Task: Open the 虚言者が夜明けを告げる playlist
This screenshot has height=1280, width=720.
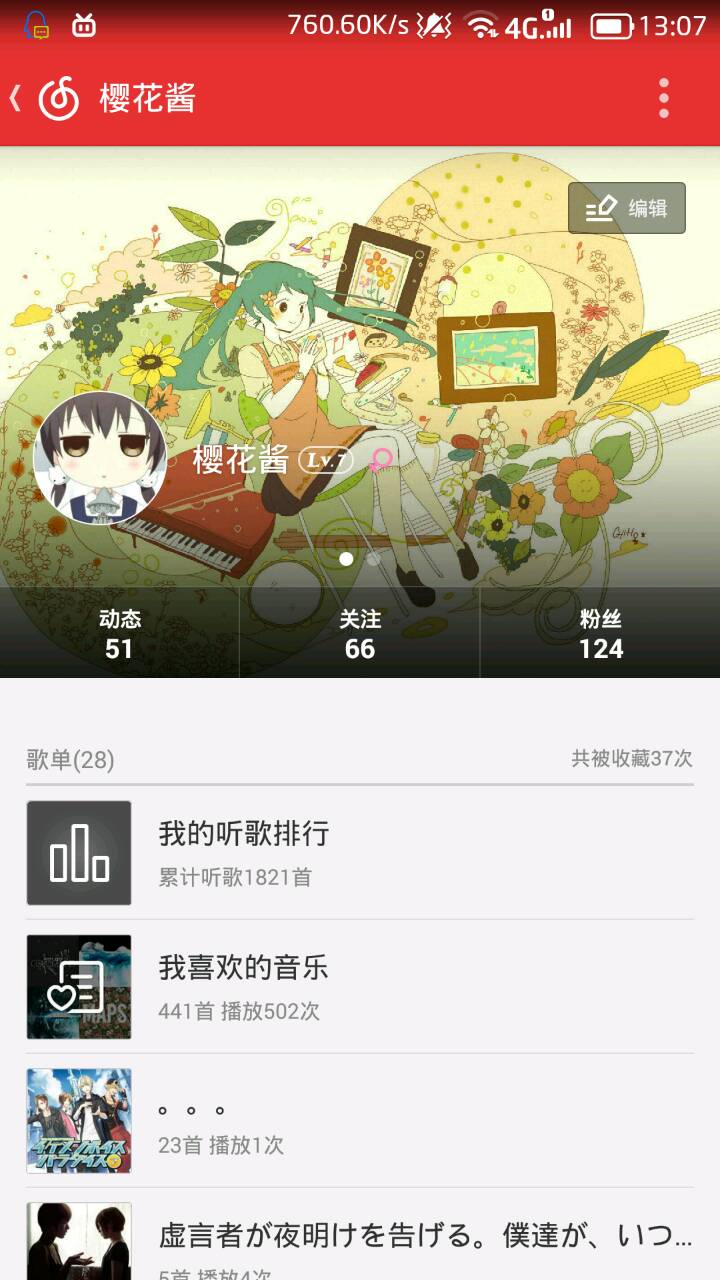Action: 360,1240
